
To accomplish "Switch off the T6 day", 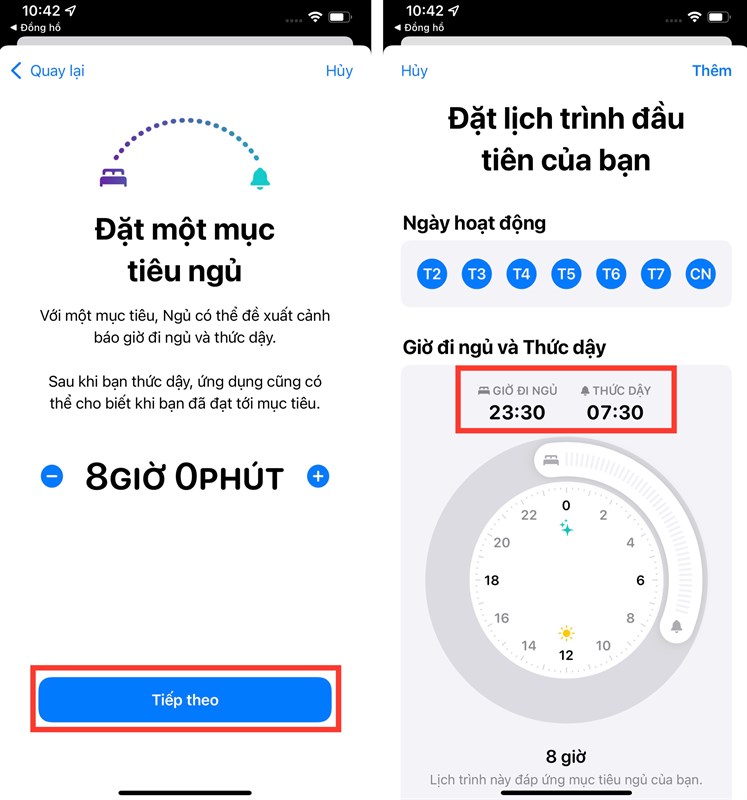I will tap(611, 274).
